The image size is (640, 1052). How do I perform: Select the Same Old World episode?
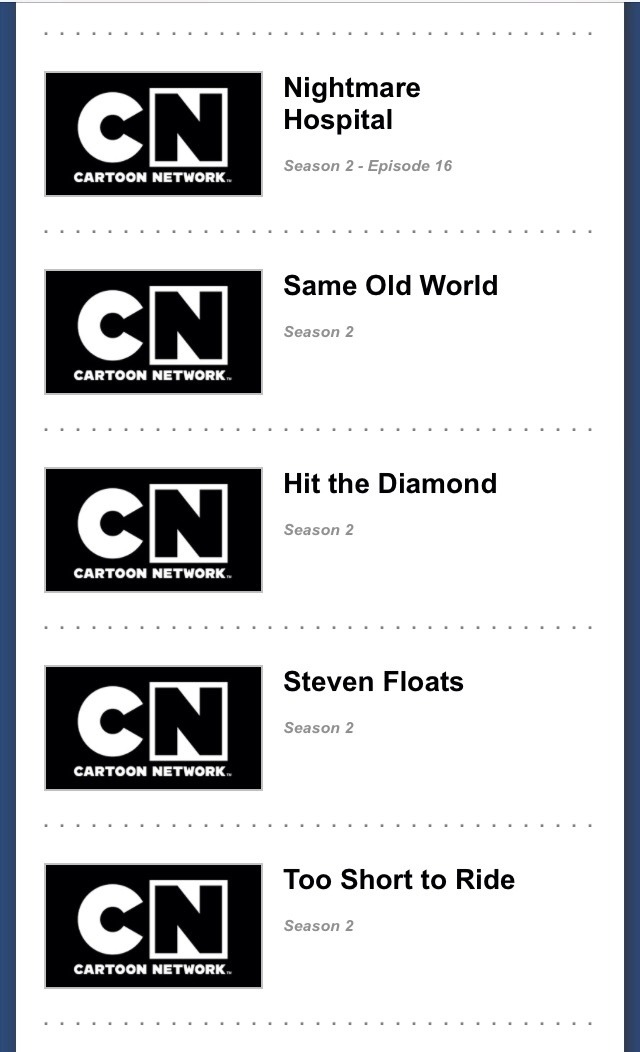tap(390, 286)
